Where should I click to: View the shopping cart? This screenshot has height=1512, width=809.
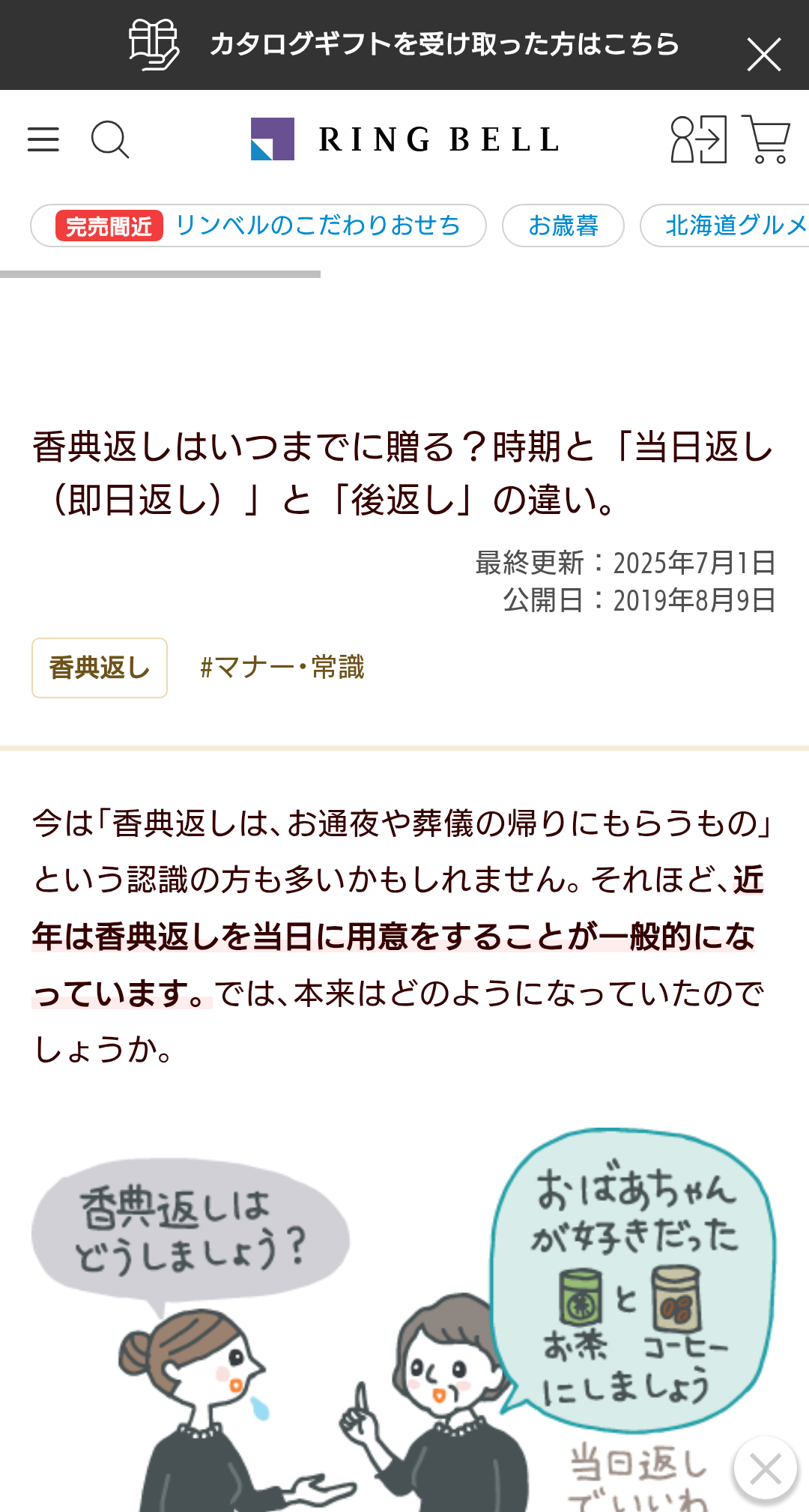[766, 139]
